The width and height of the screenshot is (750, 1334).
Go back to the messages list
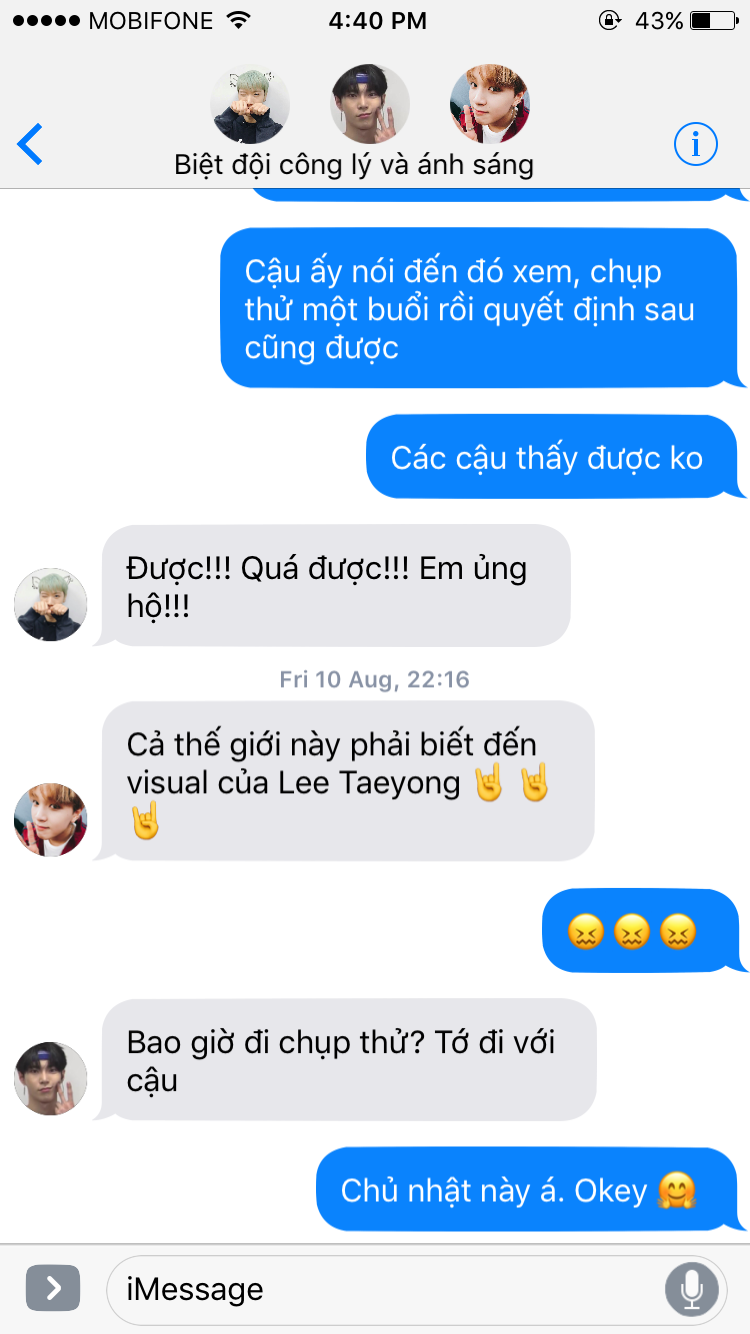coord(31,145)
